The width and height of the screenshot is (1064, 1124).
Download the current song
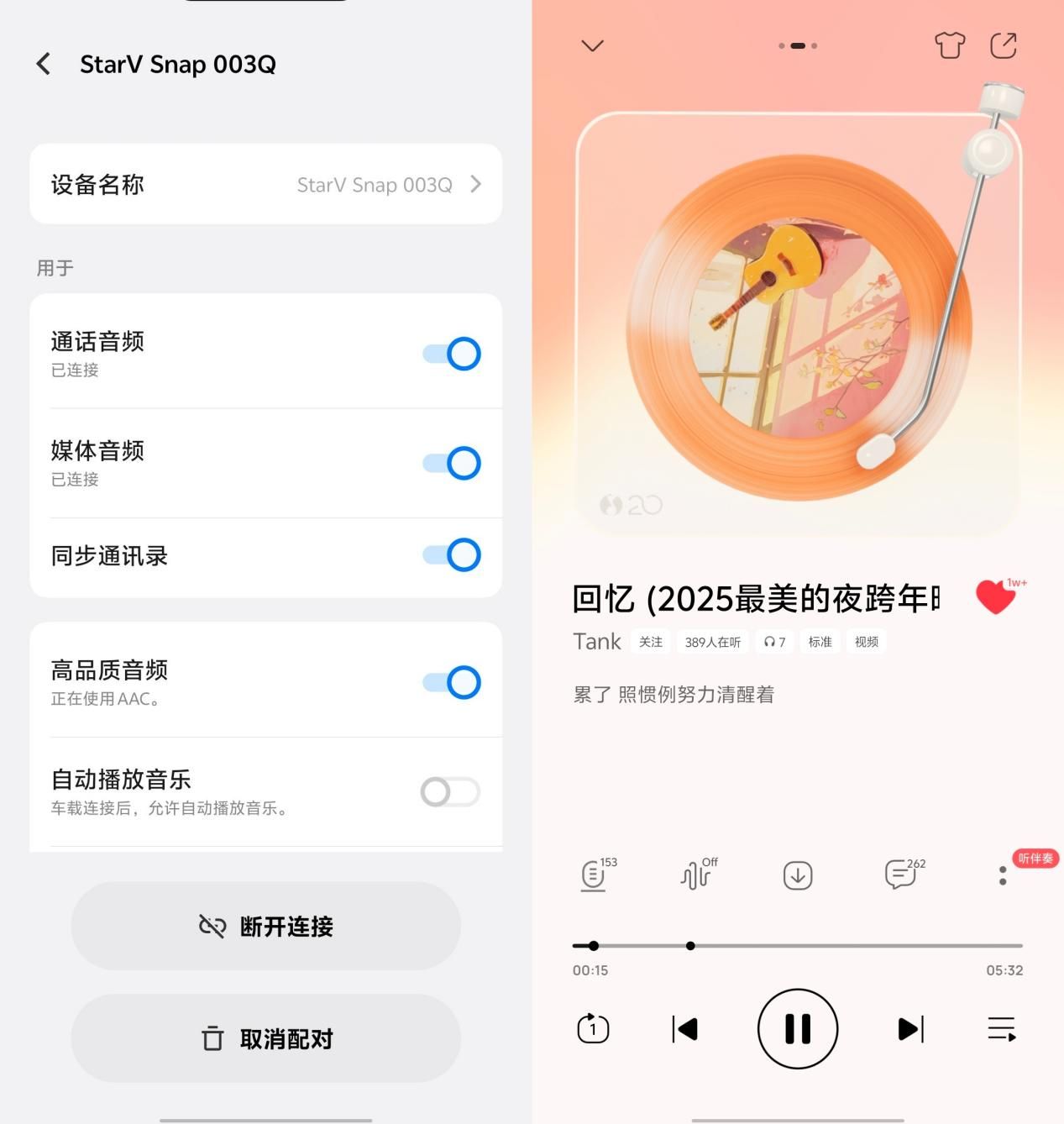[x=797, y=875]
